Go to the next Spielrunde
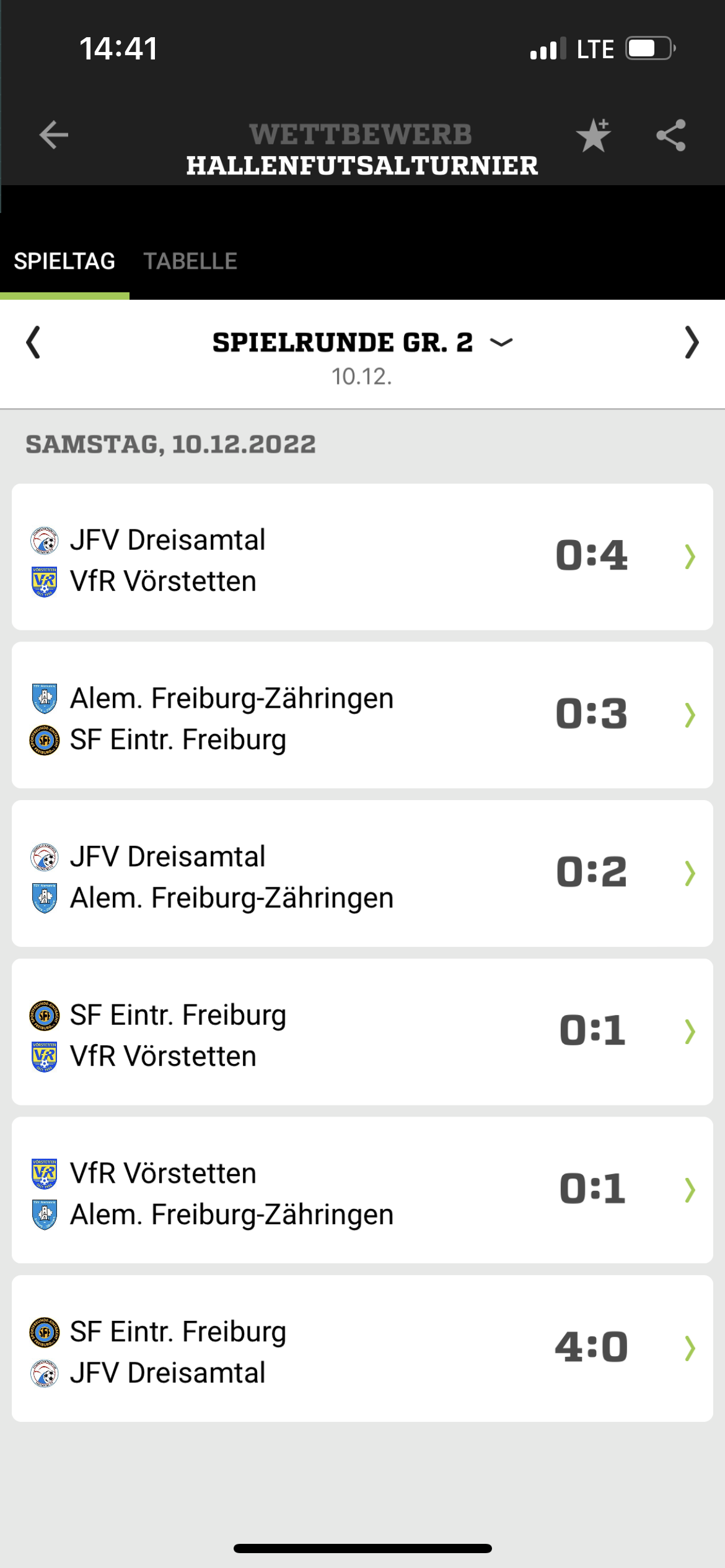The image size is (725, 1568). pos(692,342)
